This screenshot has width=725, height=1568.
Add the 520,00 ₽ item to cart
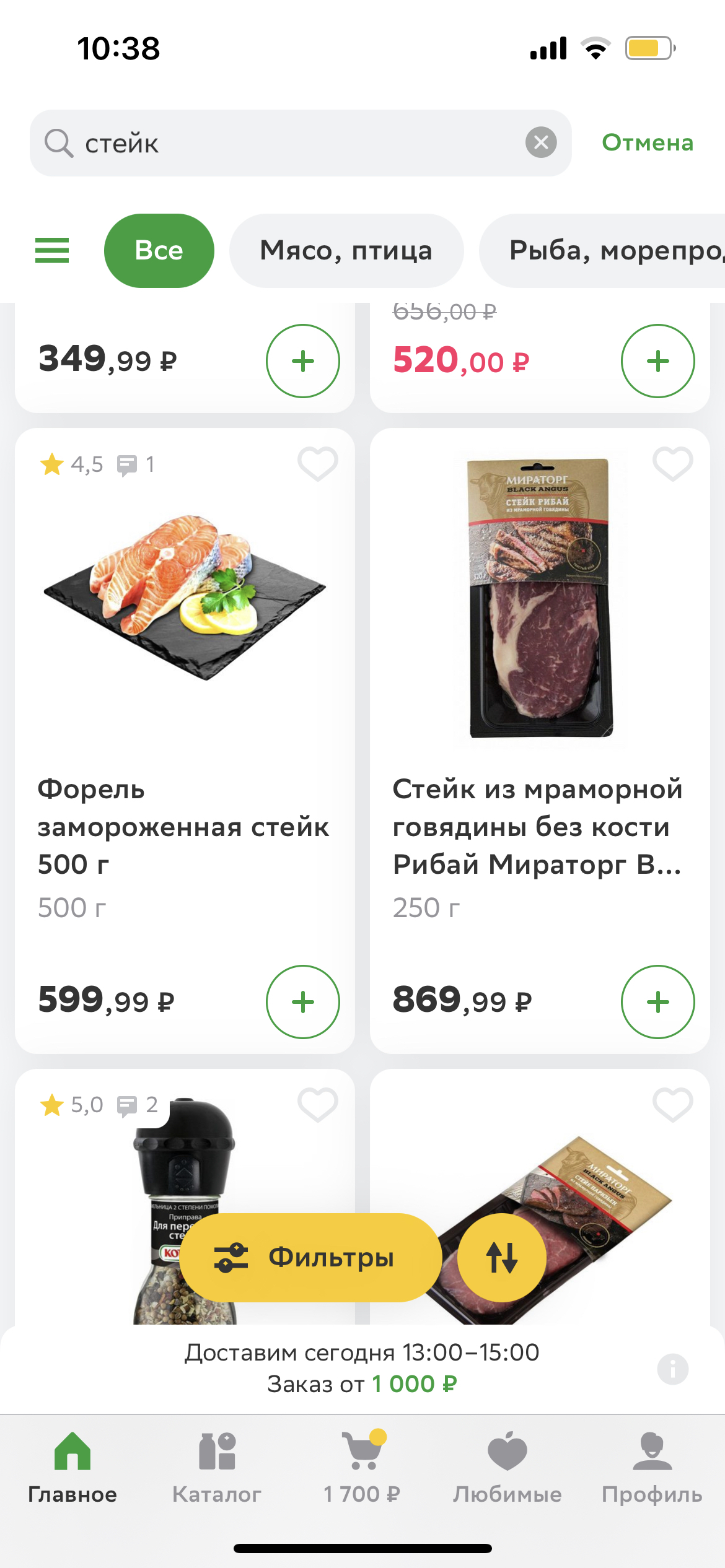point(657,361)
